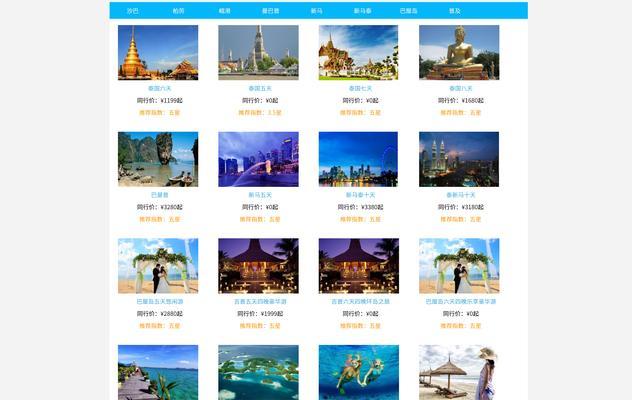Image resolution: width=632 pixels, height=400 pixels.
Task: View the 泰国五天 tour photo
Action: [x=258, y=52]
